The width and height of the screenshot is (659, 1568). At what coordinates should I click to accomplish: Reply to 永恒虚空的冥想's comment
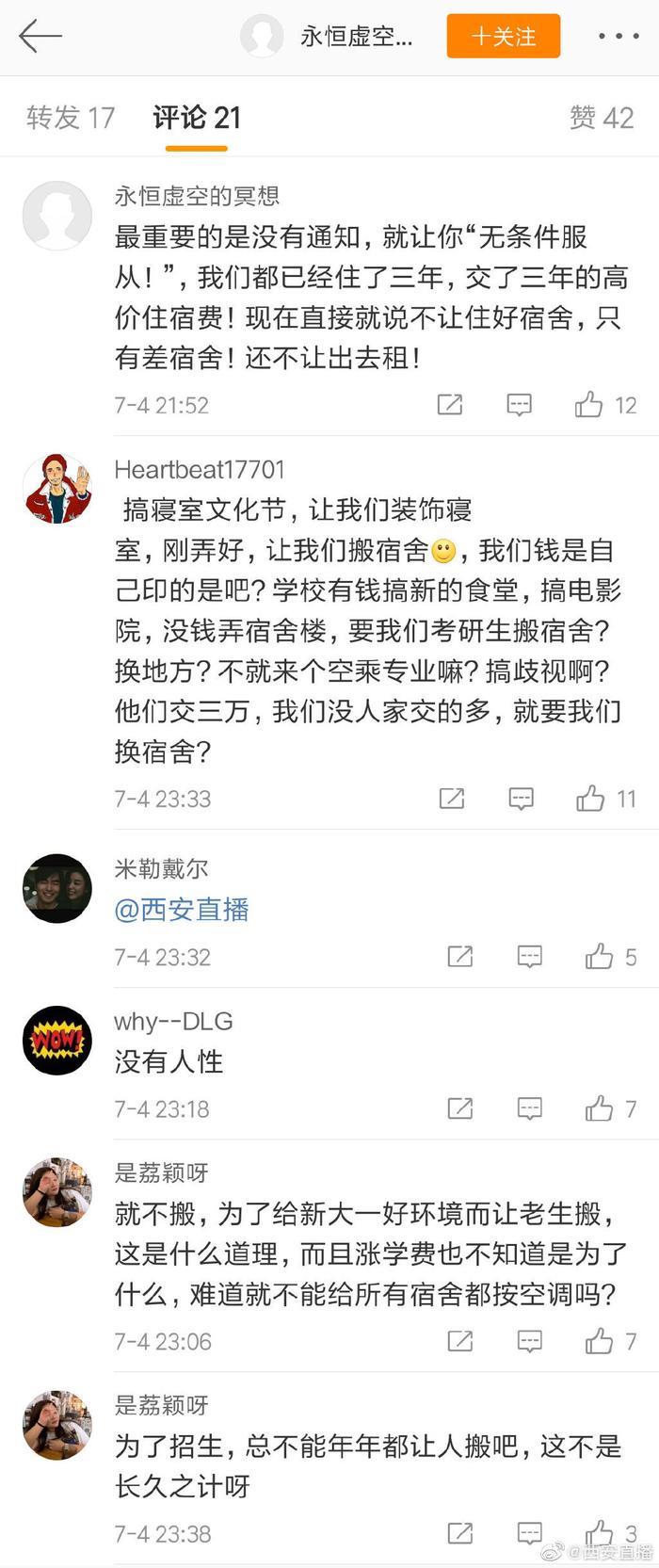[x=519, y=405]
